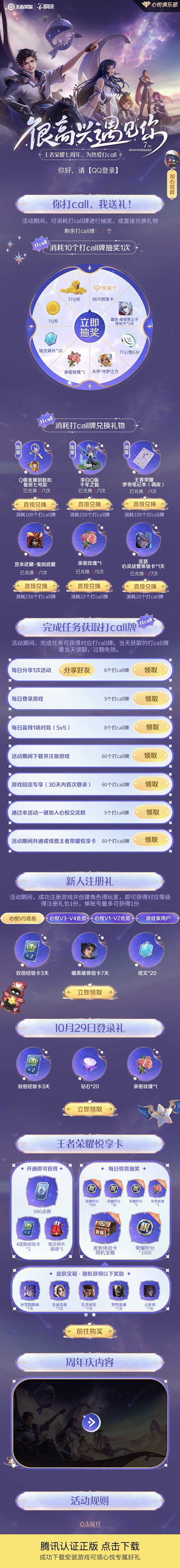Claim the 下载并注册游戏 task reward
The height and width of the screenshot is (1568, 180).
point(152,755)
